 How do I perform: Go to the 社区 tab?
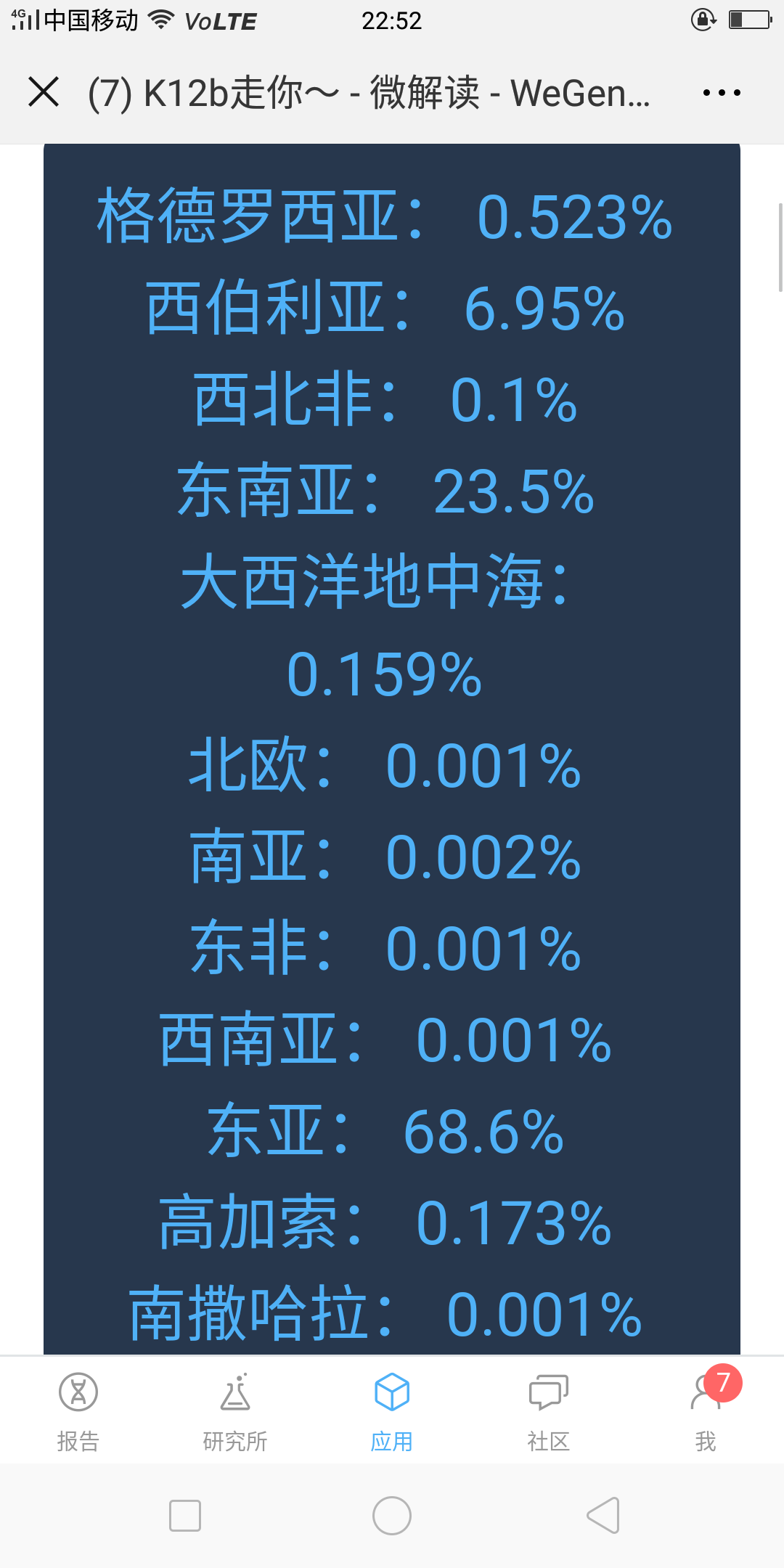549,1412
